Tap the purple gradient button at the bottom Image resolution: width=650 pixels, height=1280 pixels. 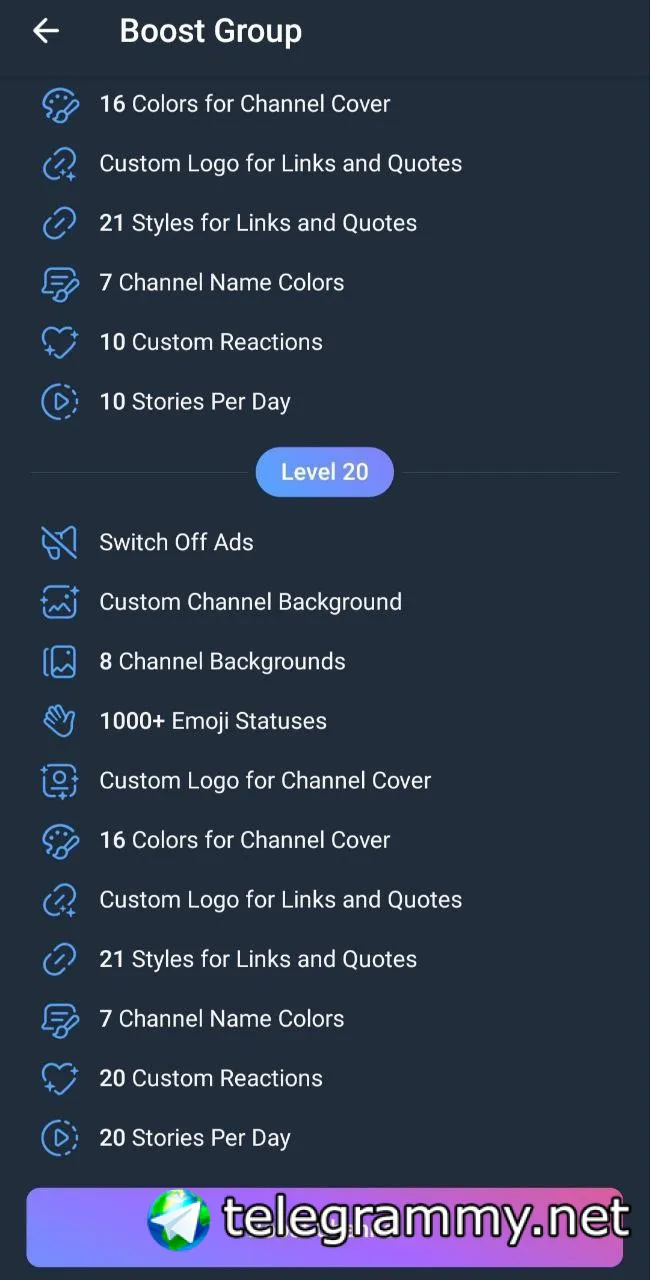(324, 1227)
